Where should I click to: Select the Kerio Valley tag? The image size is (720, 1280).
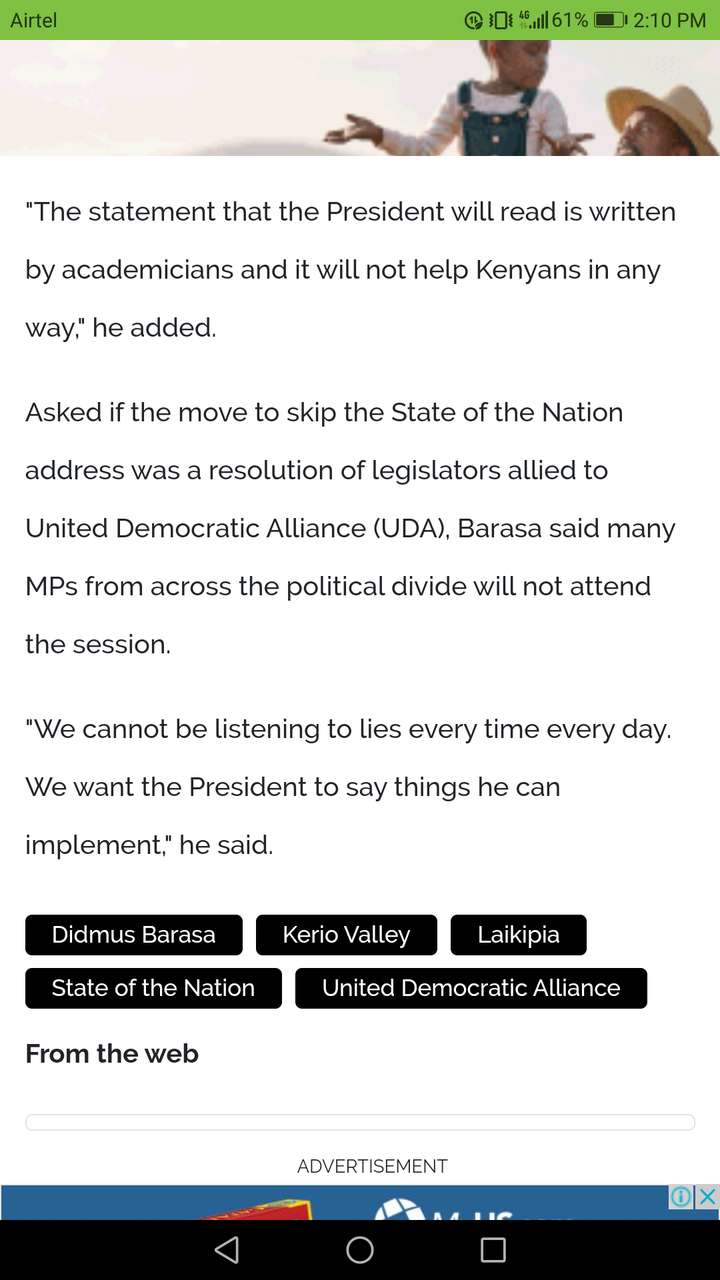coord(346,935)
